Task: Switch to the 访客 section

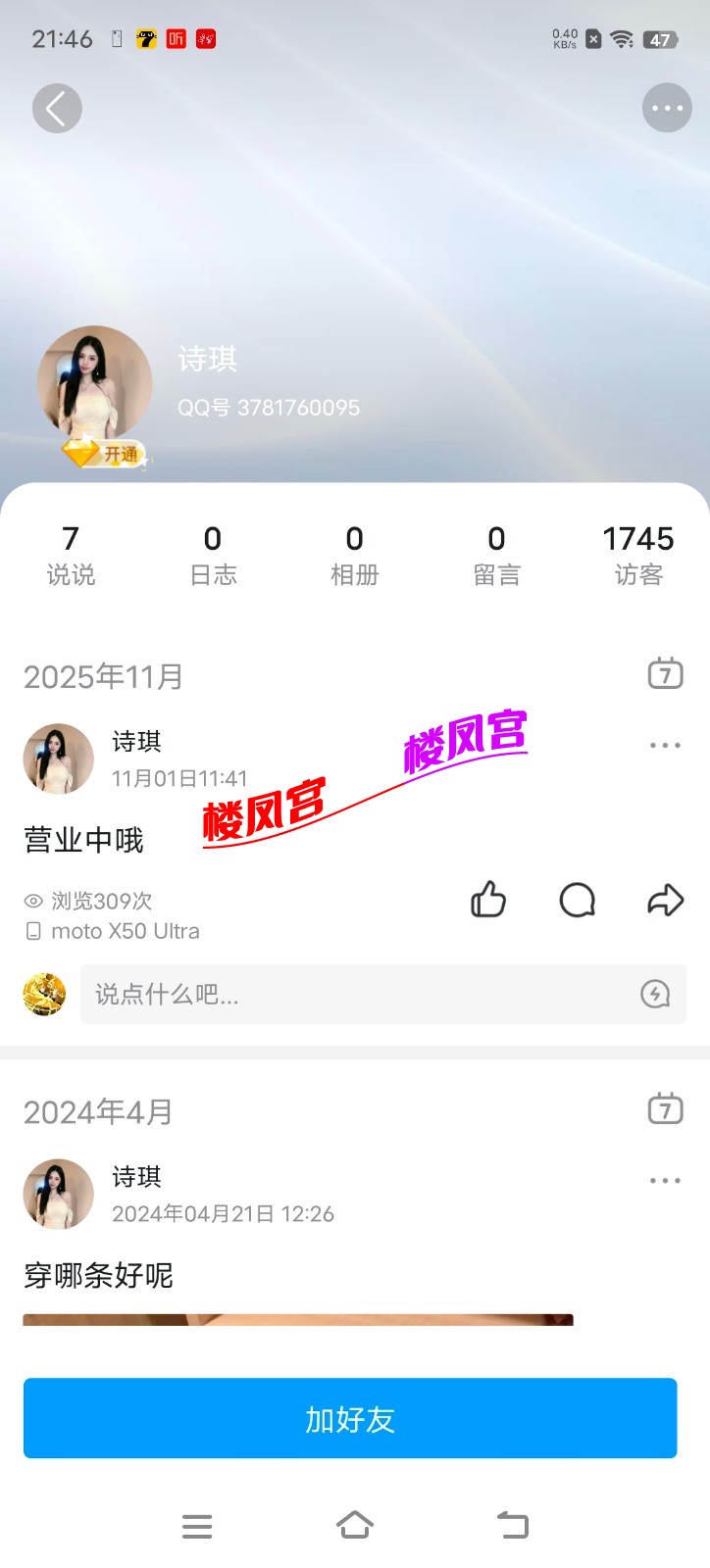Action: tap(637, 554)
